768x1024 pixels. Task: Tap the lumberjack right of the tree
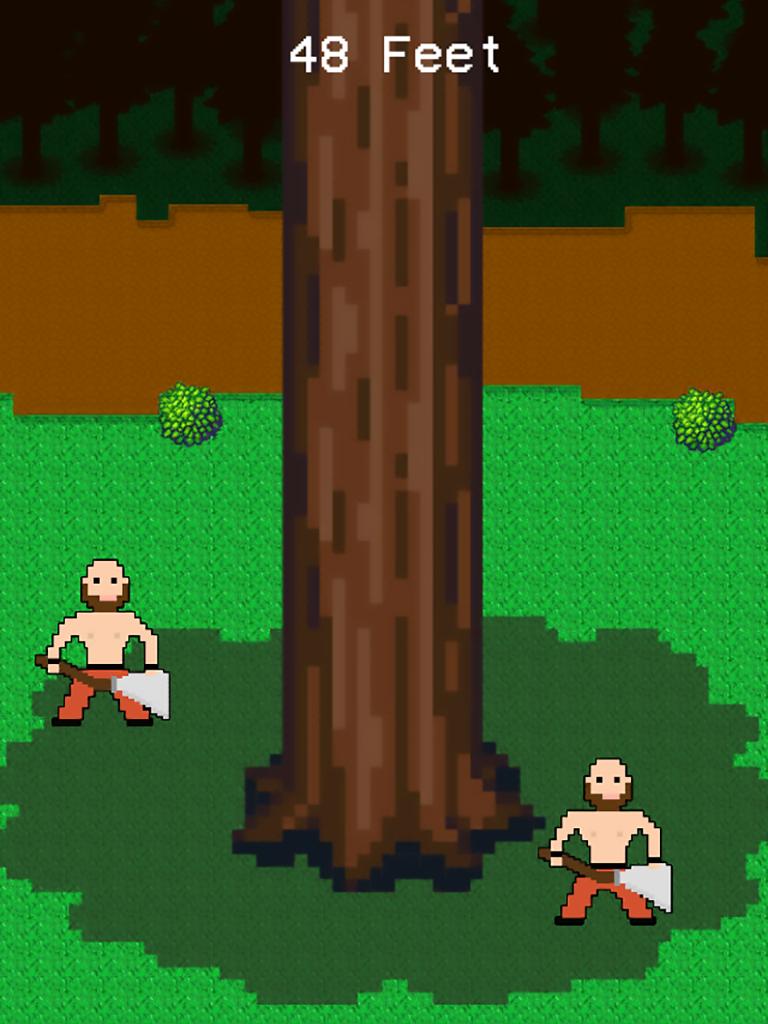point(607,841)
